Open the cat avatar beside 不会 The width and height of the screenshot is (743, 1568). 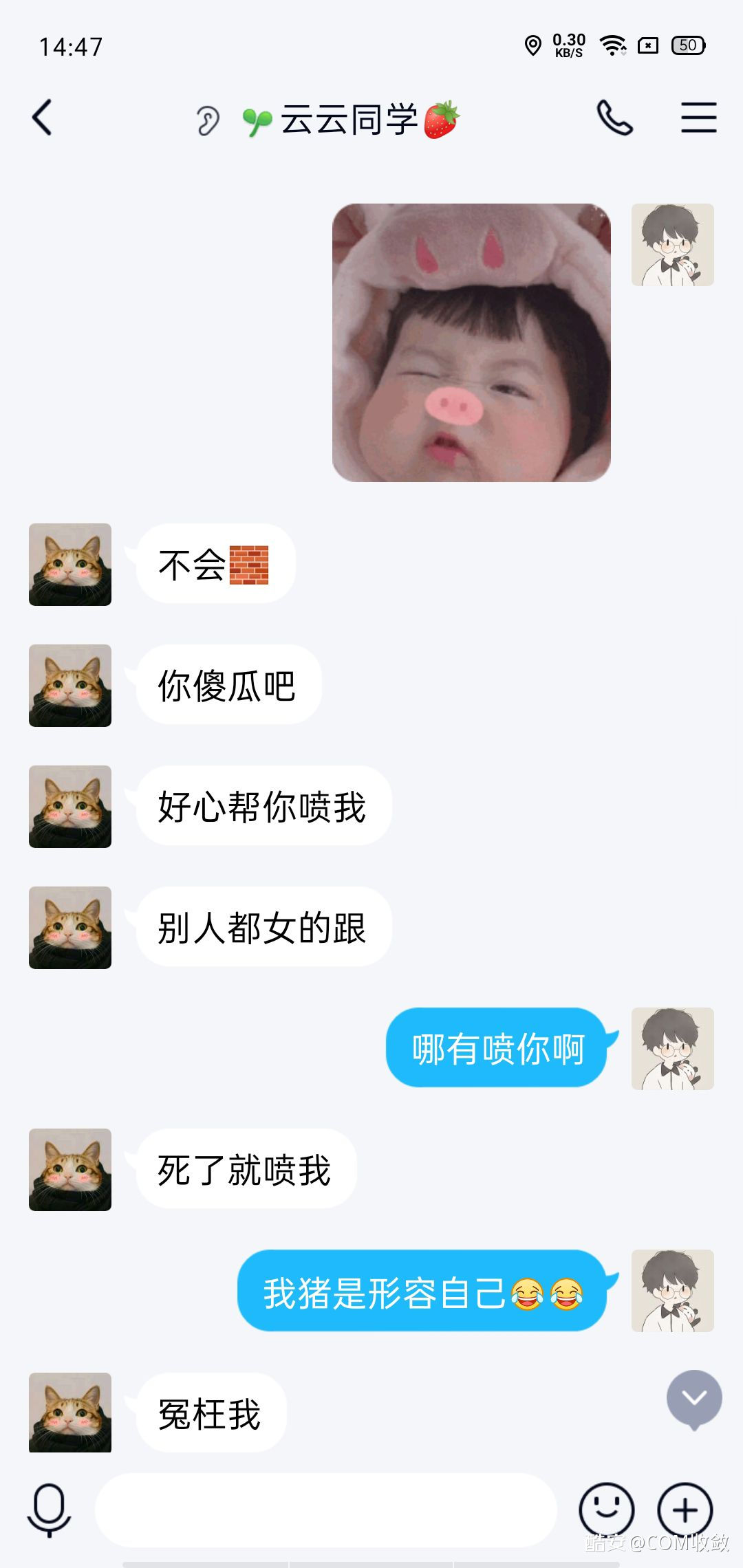(x=70, y=565)
